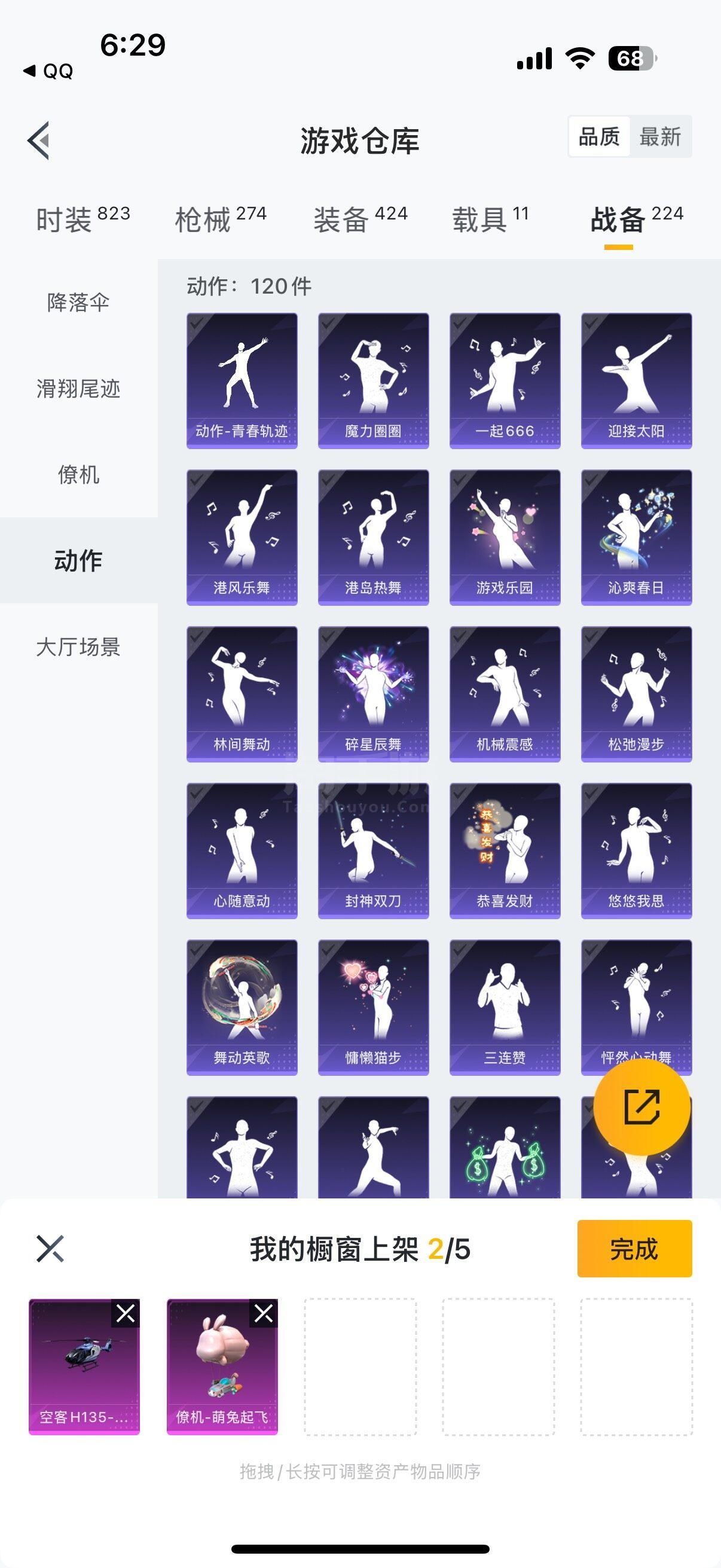The width and height of the screenshot is (721, 1568).
Task: Select 降落伞 in the side menu
Action: pyautogui.click(x=78, y=303)
